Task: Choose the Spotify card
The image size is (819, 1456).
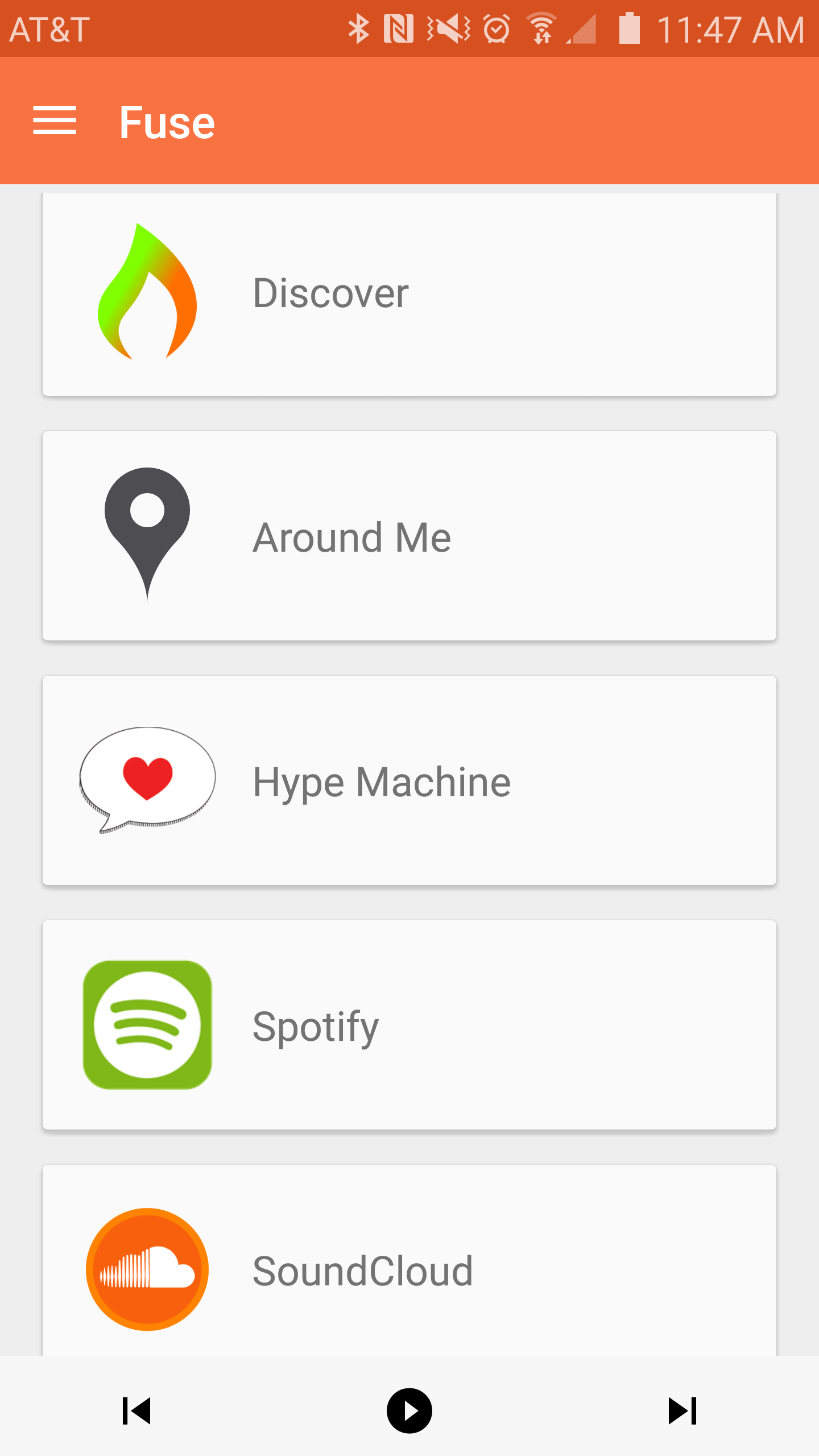Action: 409,1025
